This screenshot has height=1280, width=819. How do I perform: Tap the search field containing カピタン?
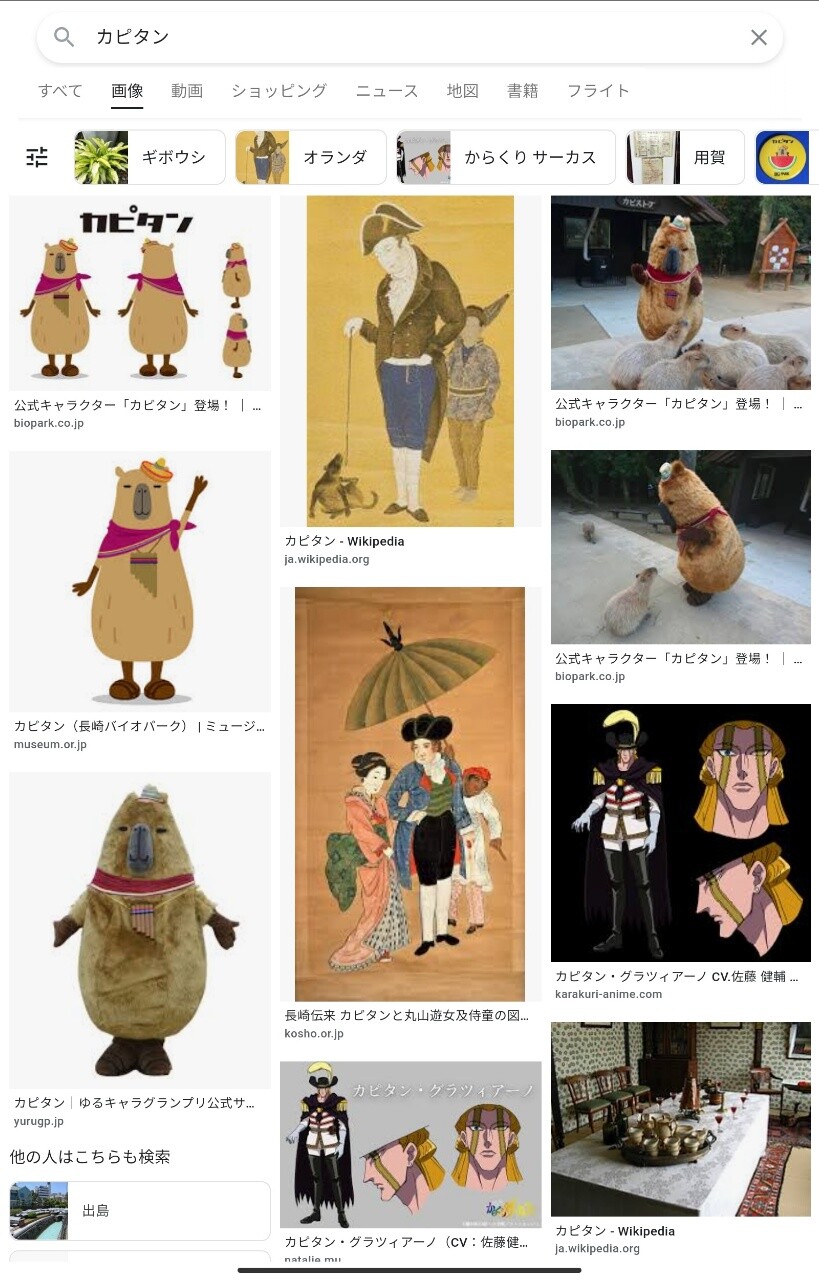click(x=400, y=38)
